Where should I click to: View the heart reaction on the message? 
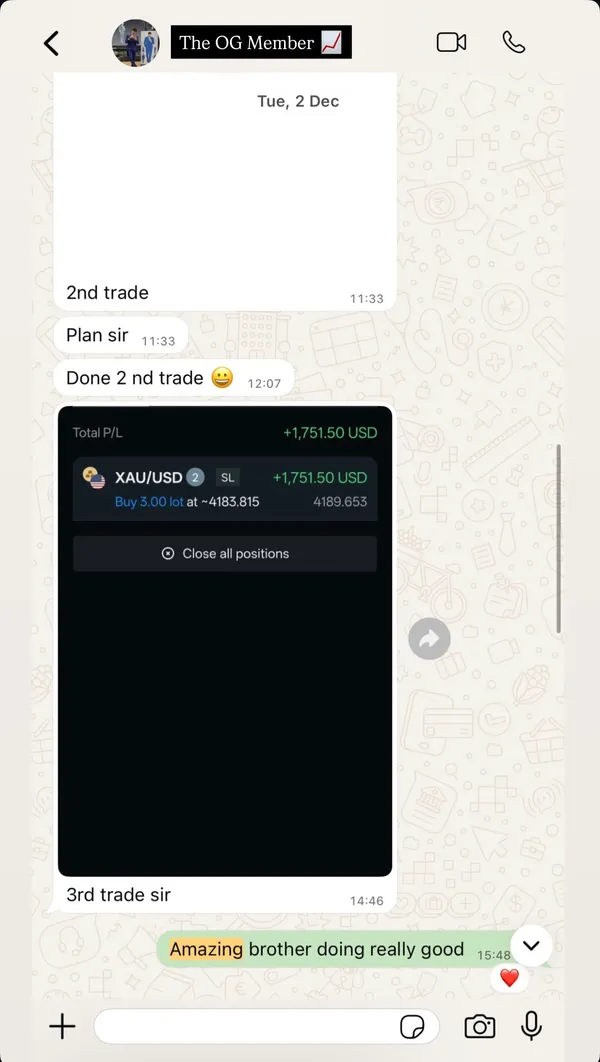click(509, 978)
